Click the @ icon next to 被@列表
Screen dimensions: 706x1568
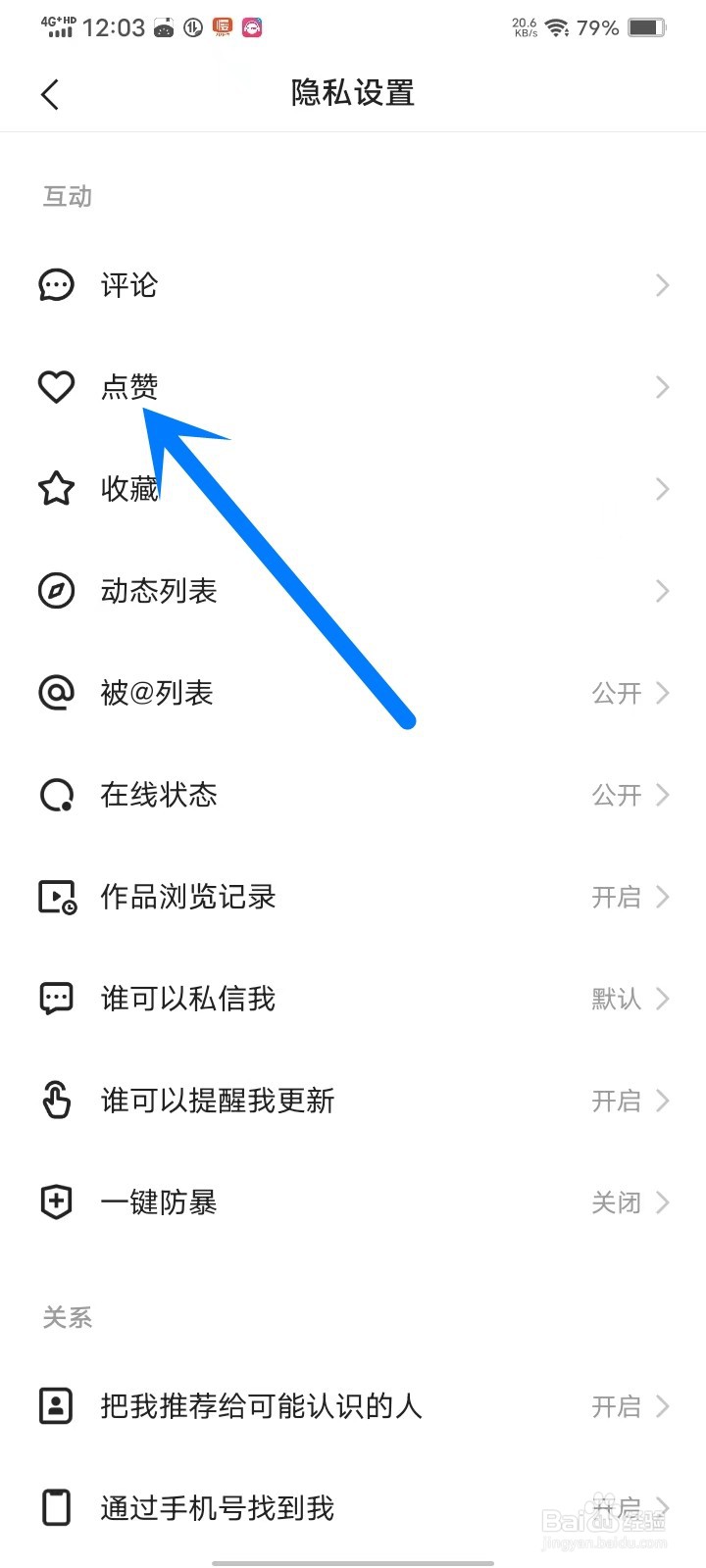pos(56,693)
